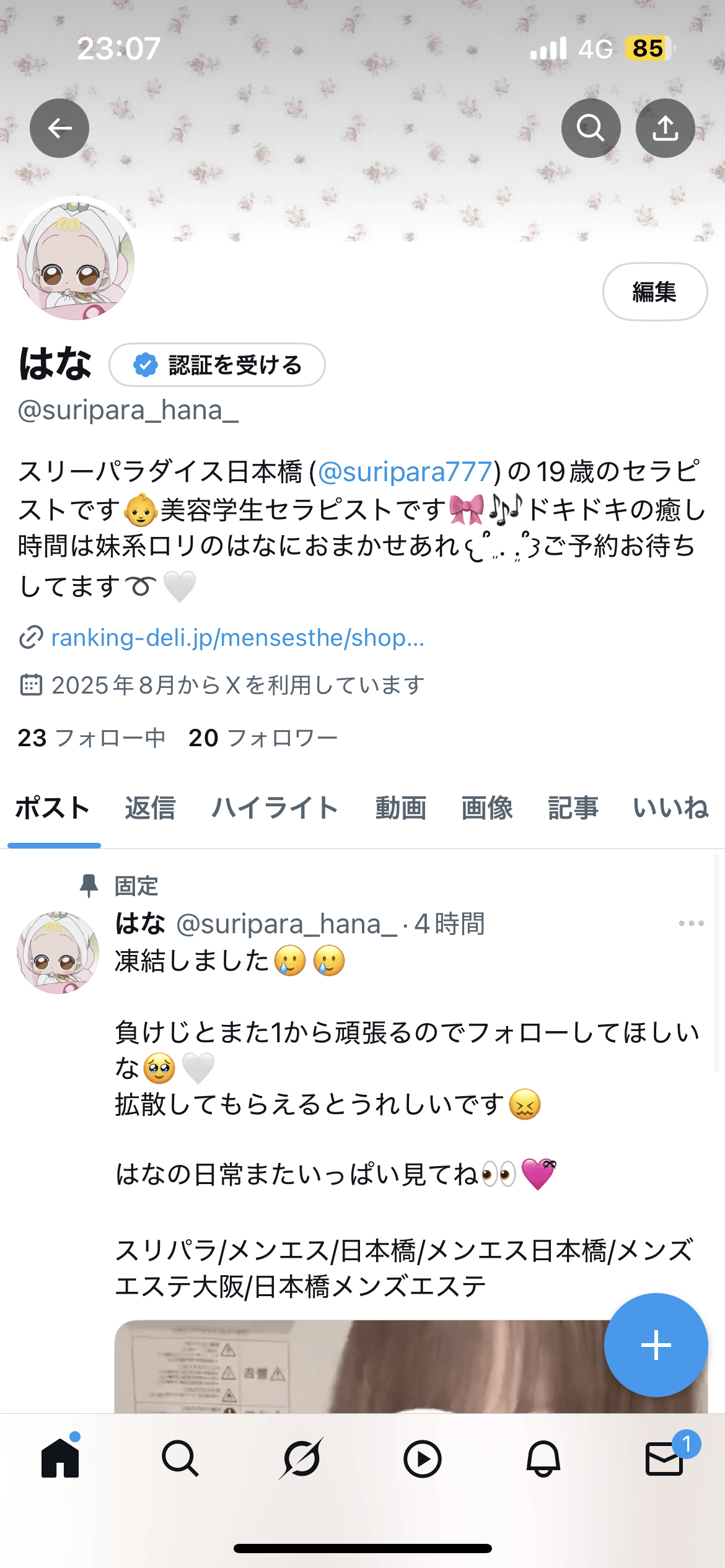The height and width of the screenshot is (1568, 725).
Task: View the 20 フォロワー followers list
Action: pos(263,738)
